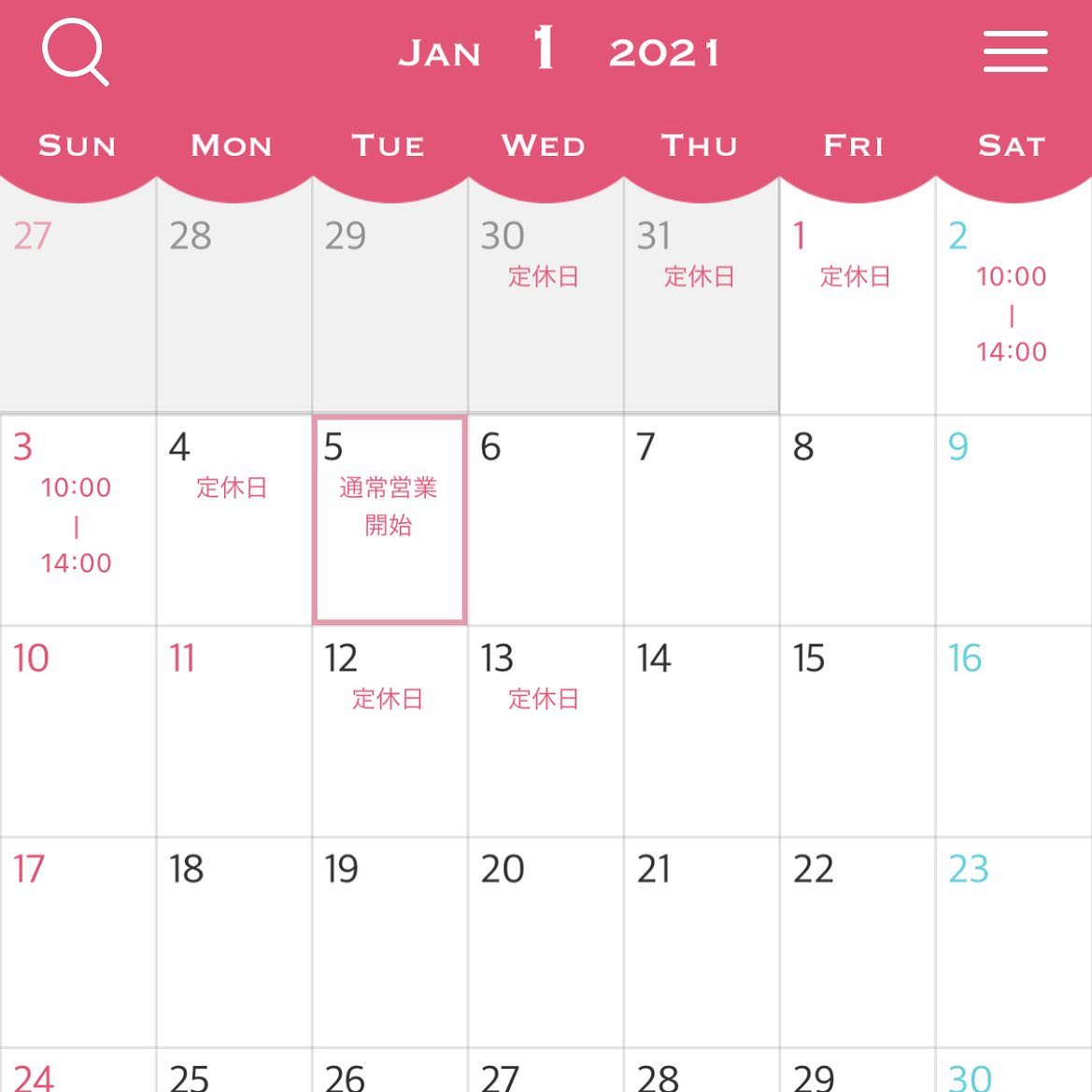This screenshot has height=1092, width=1092.
Task: Select Friday January 22
Action: tap(857, 942)
